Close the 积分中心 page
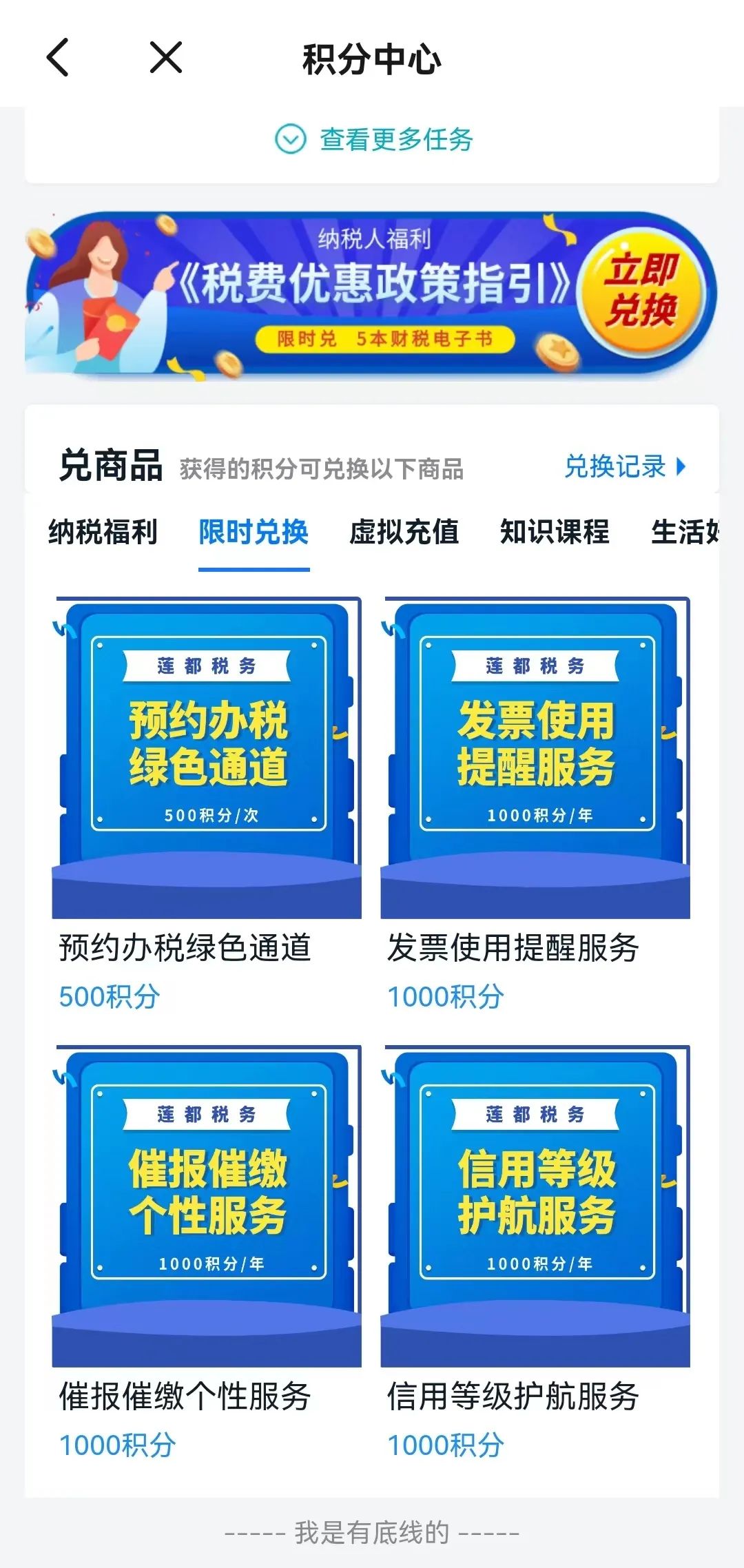This screenshot has width=744, height=1568. point(166,57)
